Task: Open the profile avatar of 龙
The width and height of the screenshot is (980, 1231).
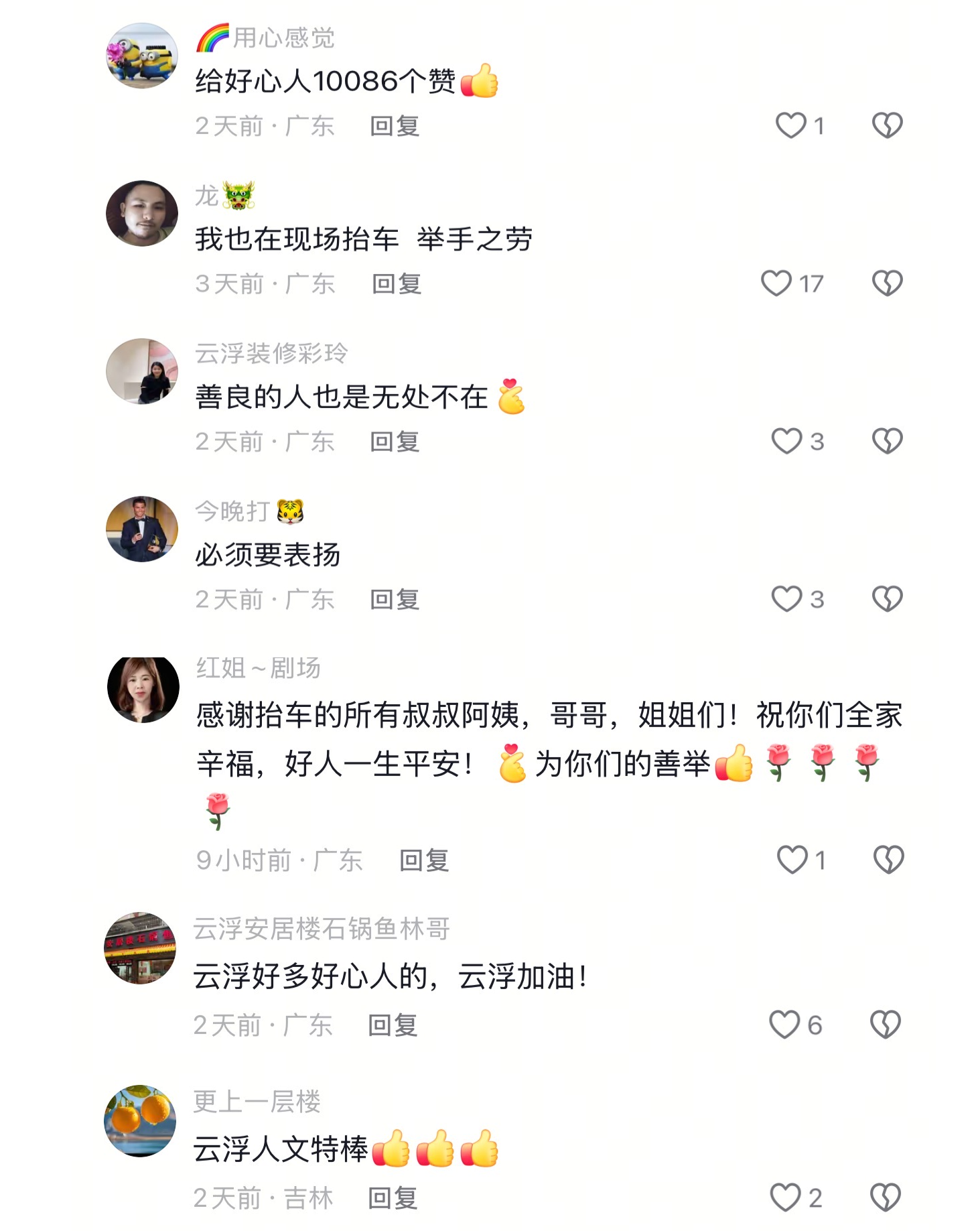Action: [142, 213]
